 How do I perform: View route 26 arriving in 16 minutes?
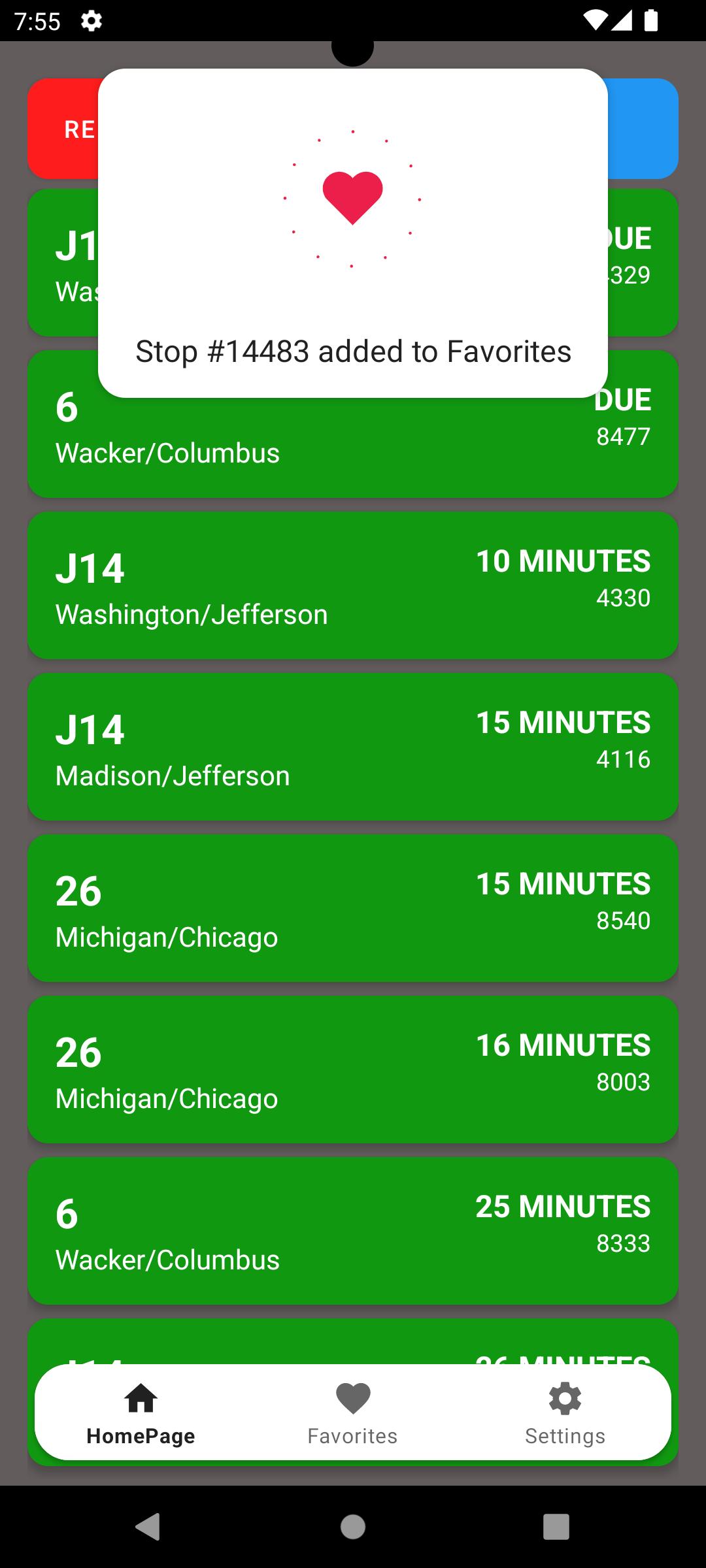coord(353,1070)
